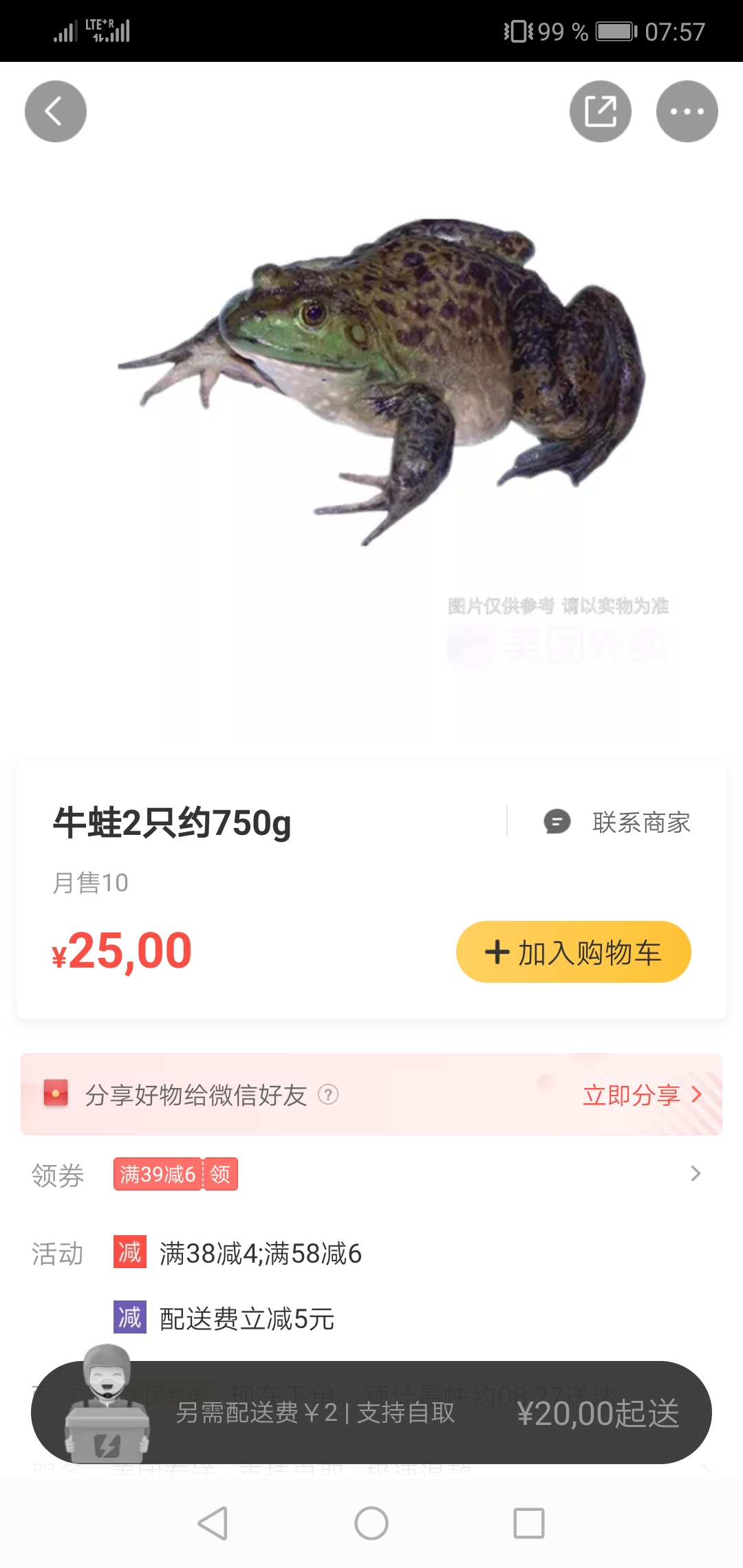Open the three-dot overflow menu
The width and height of the screenshot is (743, 1568).
tap(687, 111)
